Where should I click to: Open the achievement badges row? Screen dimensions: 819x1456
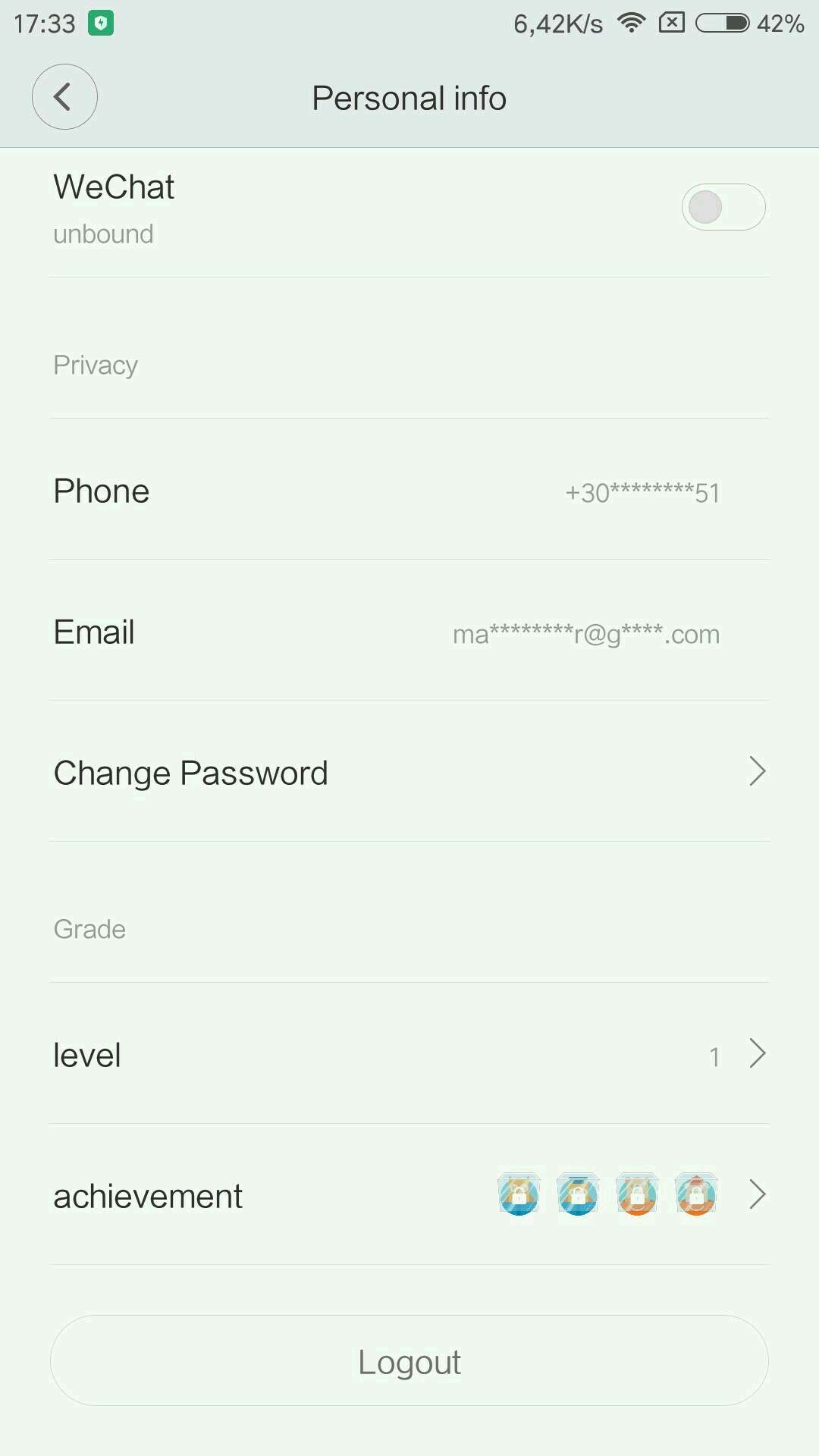point(409,1195)
